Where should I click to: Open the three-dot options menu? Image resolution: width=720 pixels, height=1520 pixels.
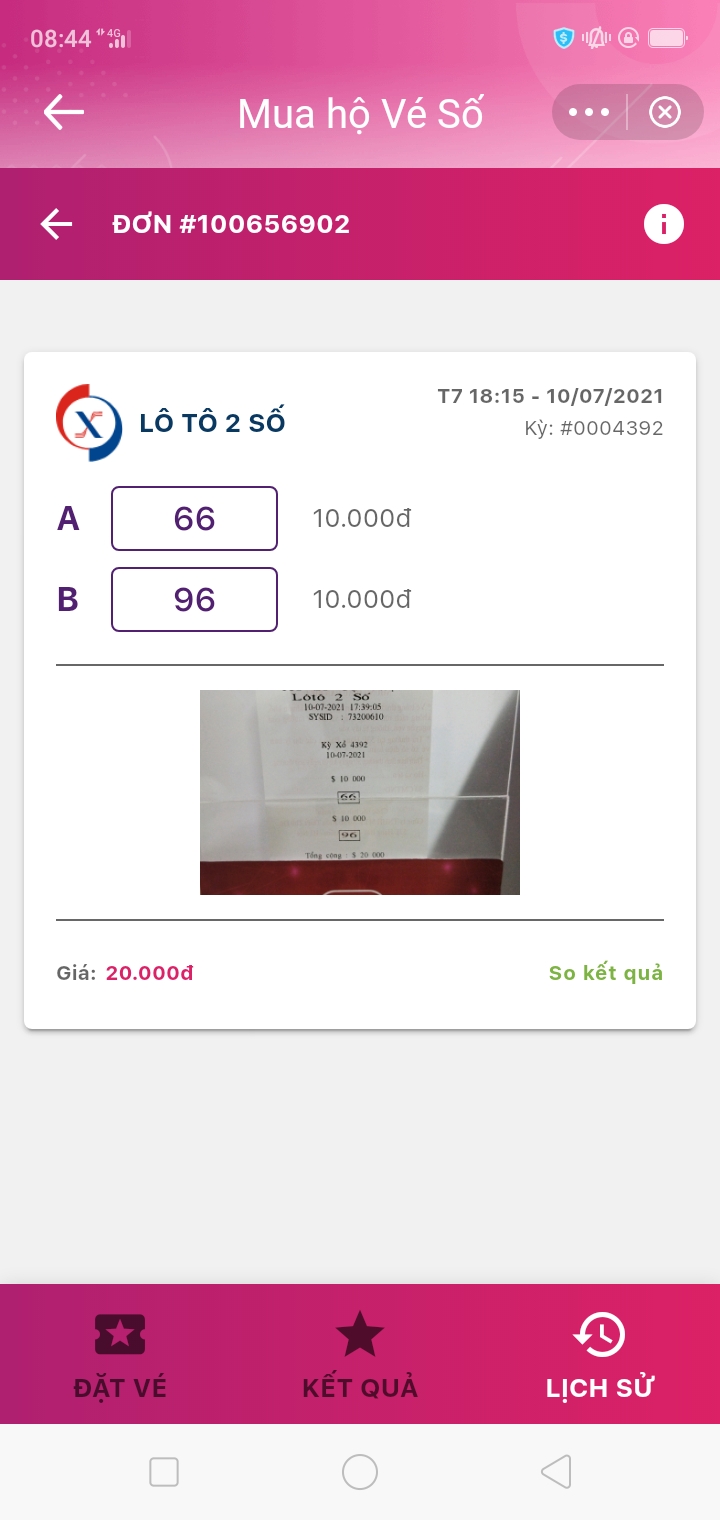coord(589,112)
